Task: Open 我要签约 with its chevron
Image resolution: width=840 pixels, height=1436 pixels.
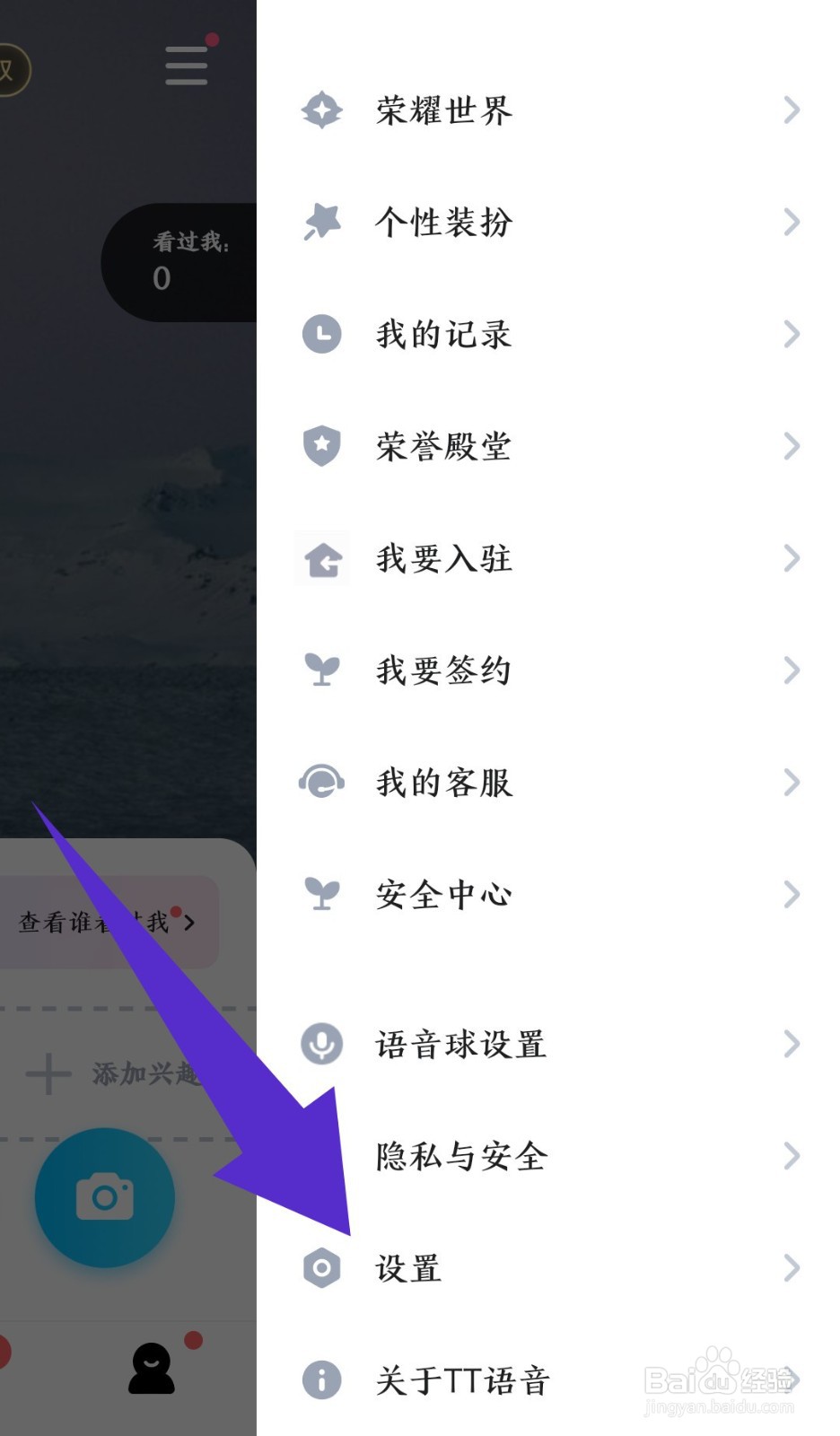Action: click(x=791, y=670)
